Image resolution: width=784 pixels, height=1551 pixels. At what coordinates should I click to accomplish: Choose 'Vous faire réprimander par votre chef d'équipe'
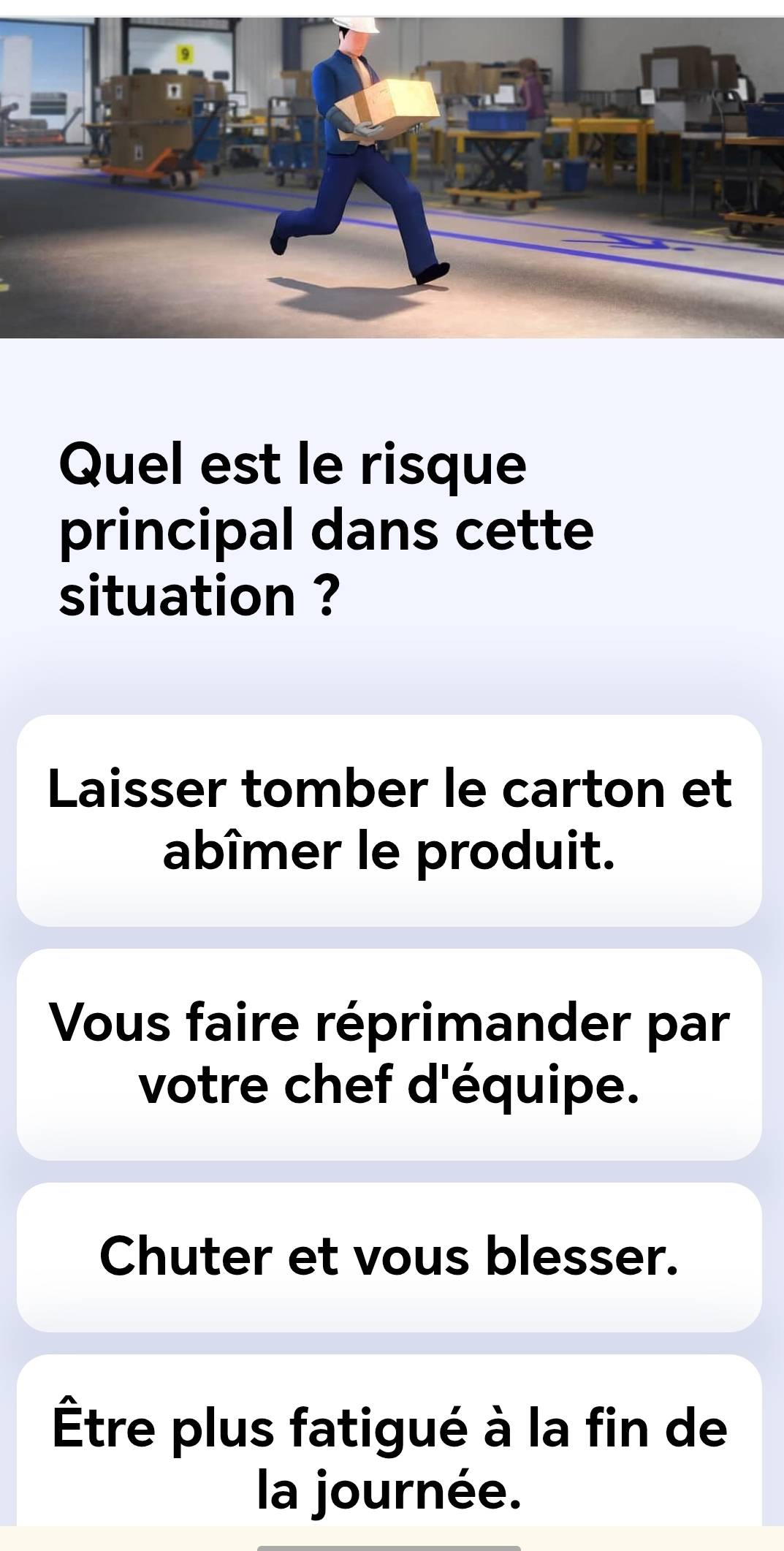coord(389,1054)
